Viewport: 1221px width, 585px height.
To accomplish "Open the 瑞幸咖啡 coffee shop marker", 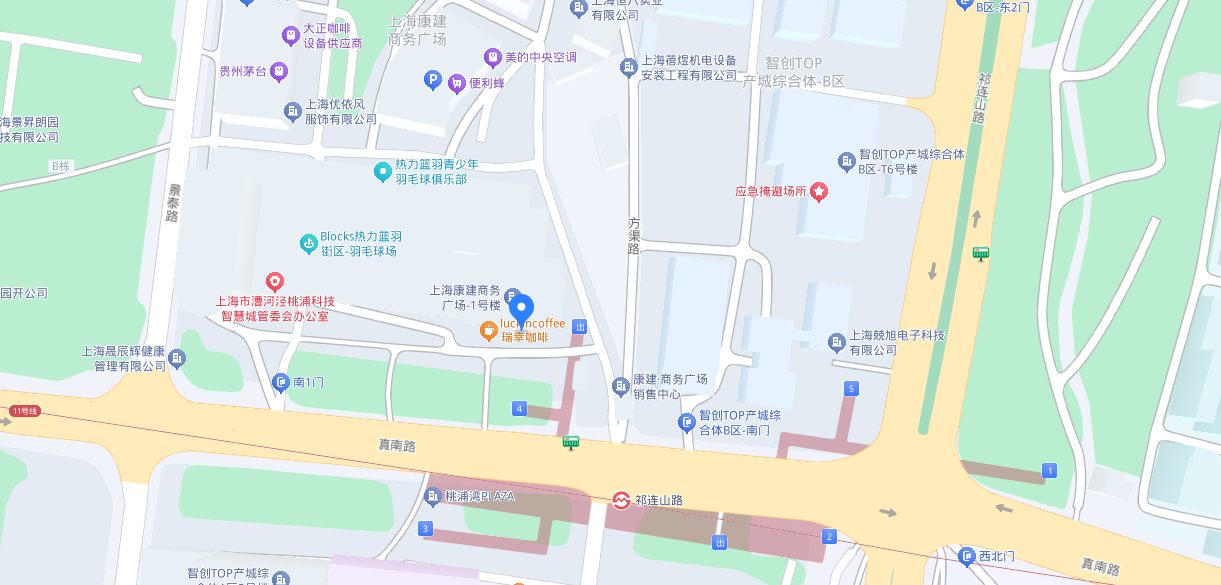I will coord(489,331).
